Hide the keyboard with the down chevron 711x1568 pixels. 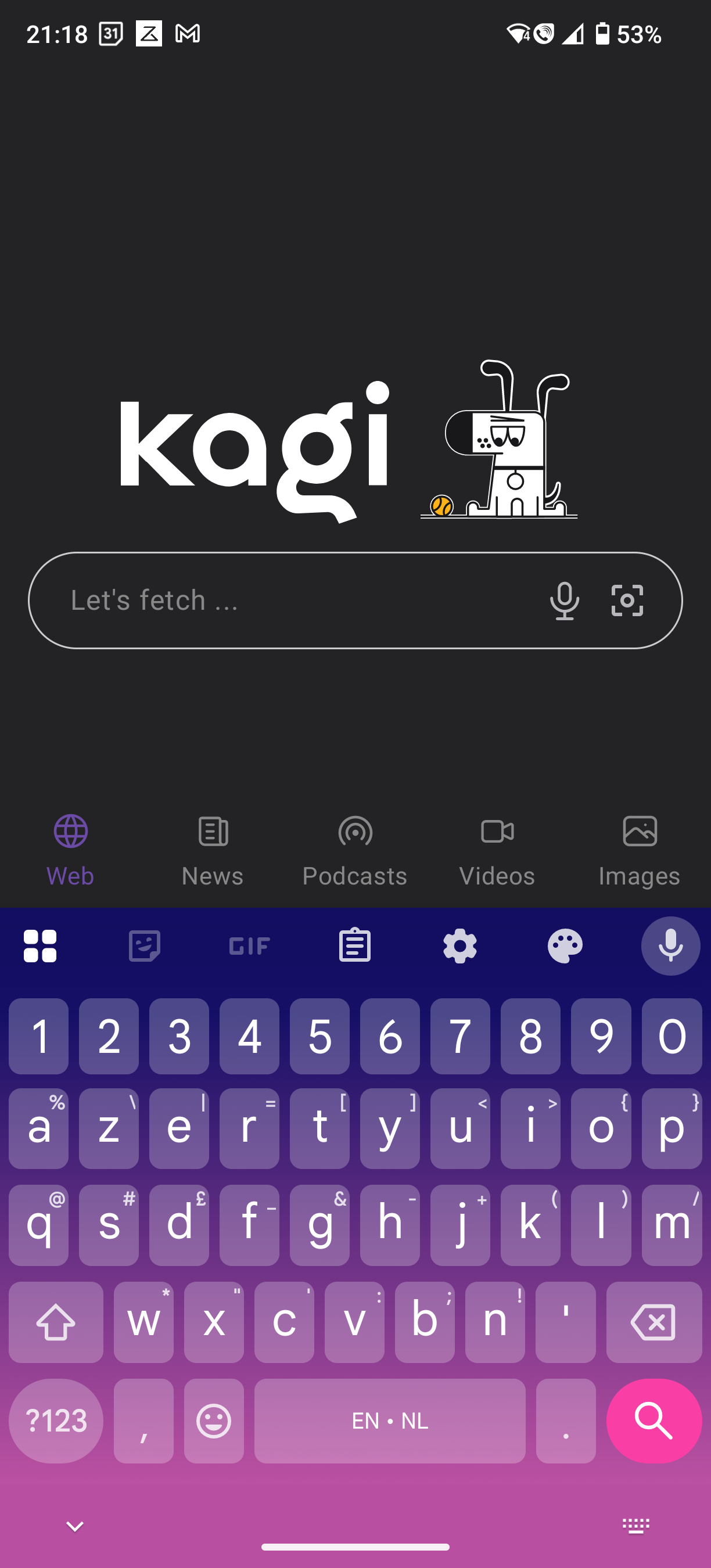pos(75,1526)
